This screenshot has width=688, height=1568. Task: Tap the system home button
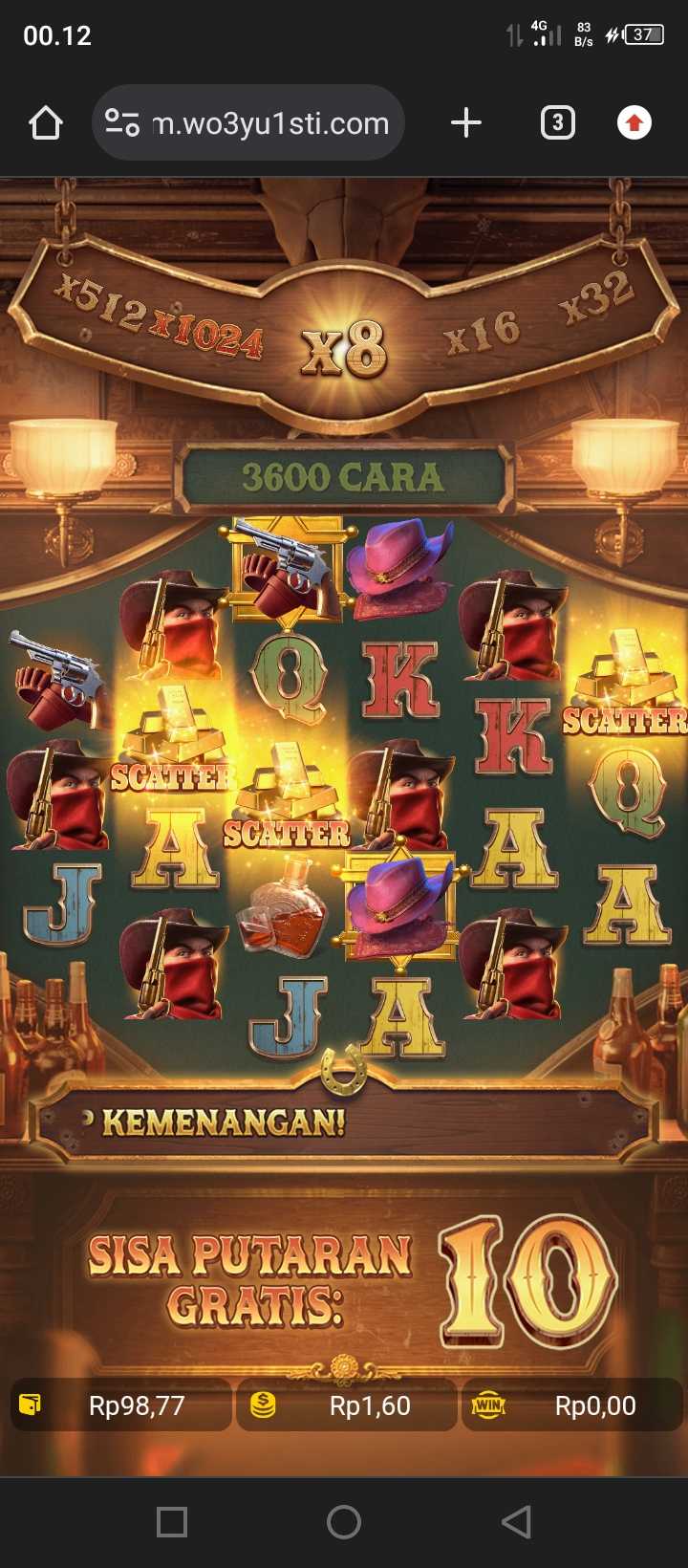click(344, 1521)
